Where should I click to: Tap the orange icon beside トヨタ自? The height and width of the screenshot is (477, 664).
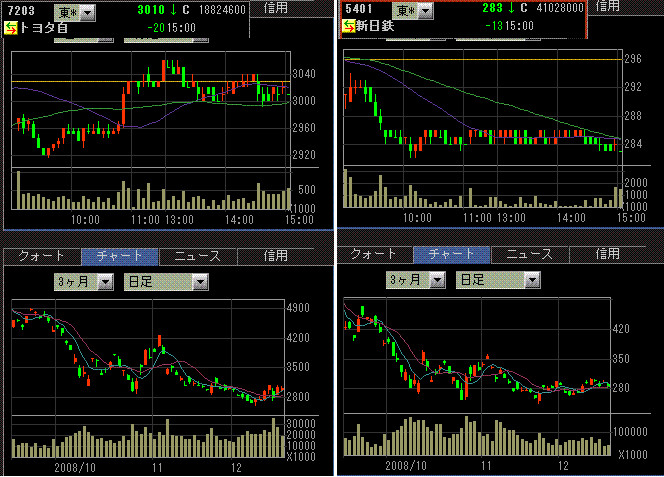11,29
